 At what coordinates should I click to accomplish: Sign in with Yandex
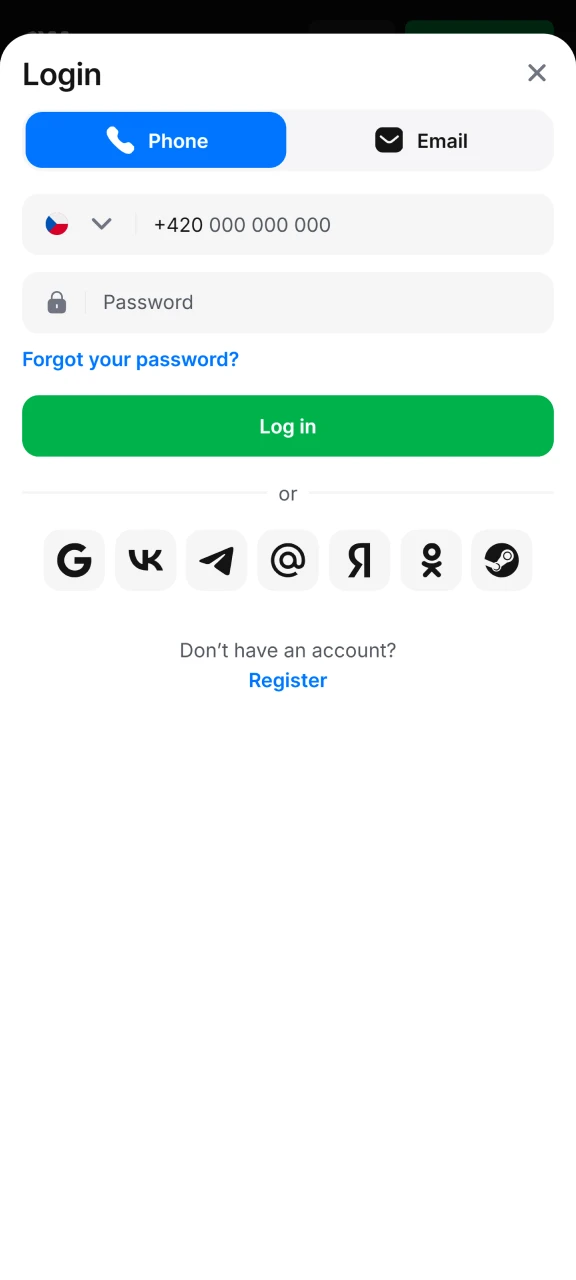[359, 560]
